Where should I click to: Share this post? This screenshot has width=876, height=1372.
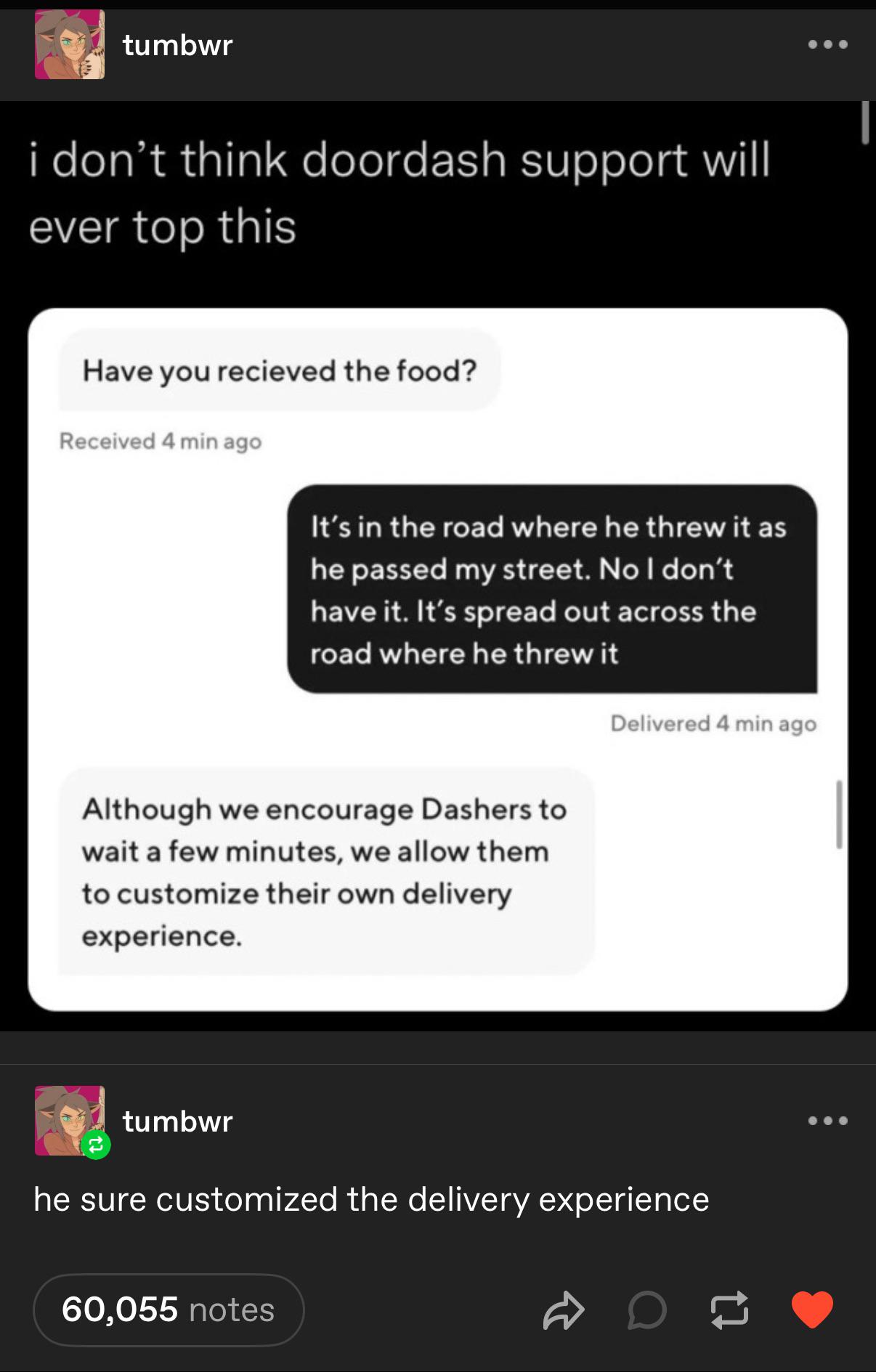(563, 1310)
